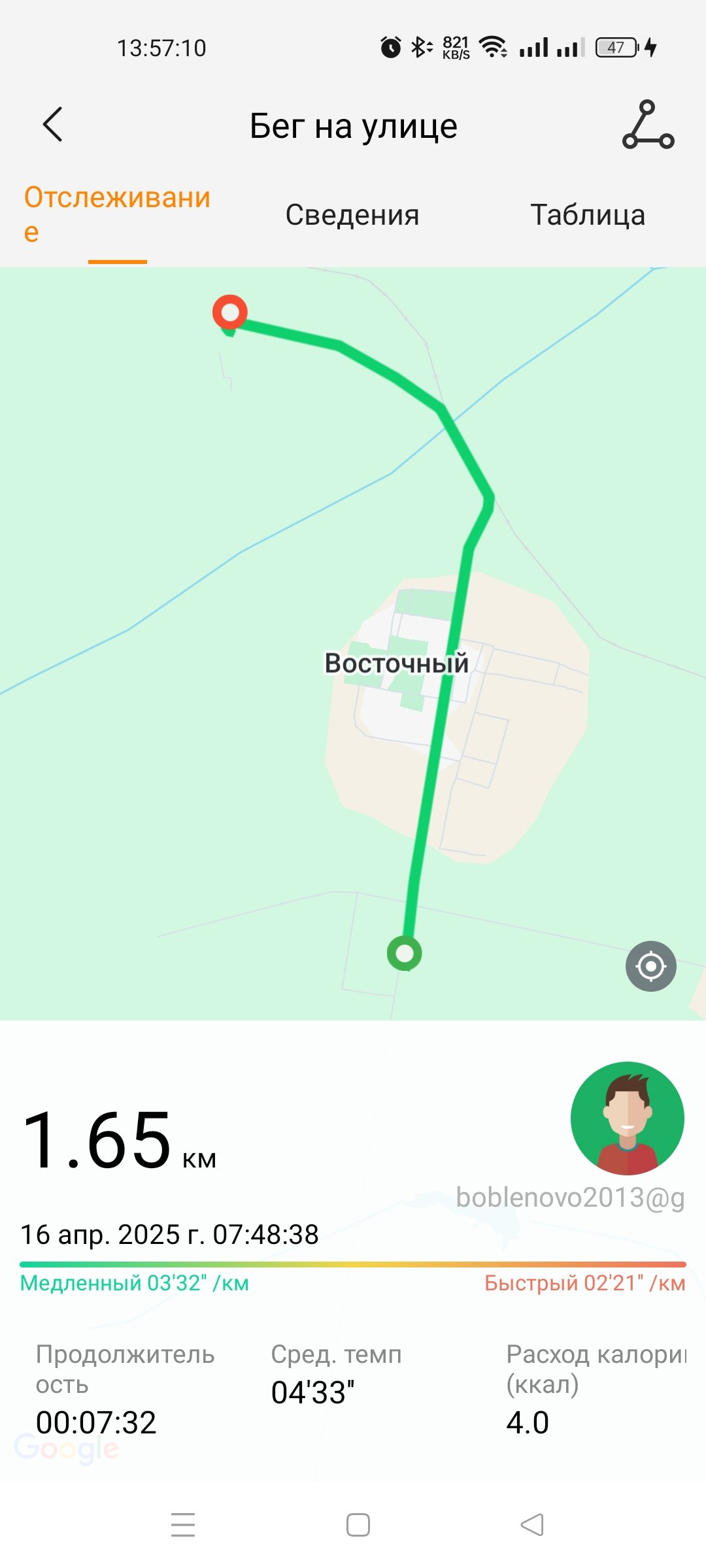Tap the system back button

[x=532, y=1525]
